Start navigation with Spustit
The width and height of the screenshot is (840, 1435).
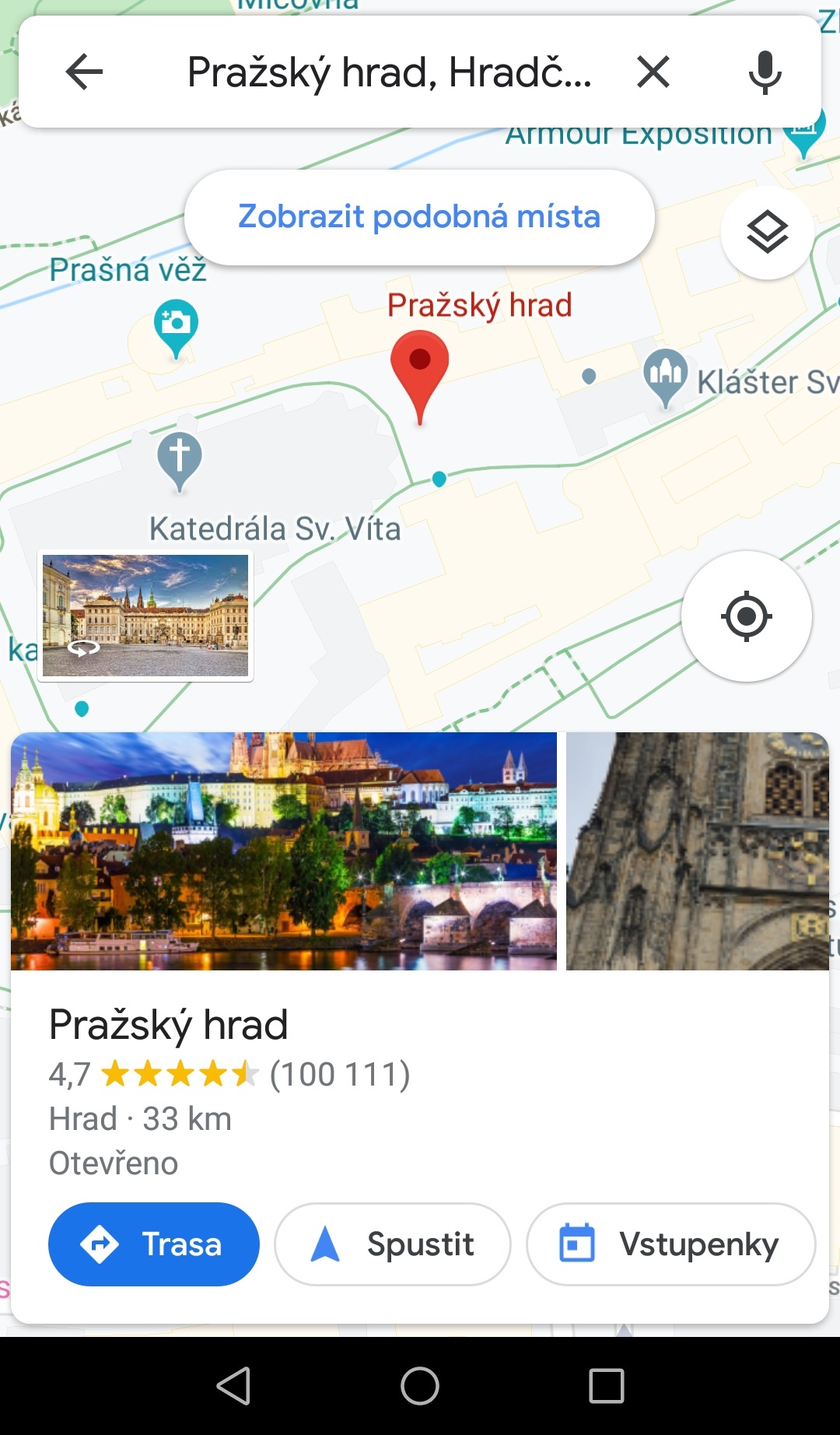[x=392, y=1244]
